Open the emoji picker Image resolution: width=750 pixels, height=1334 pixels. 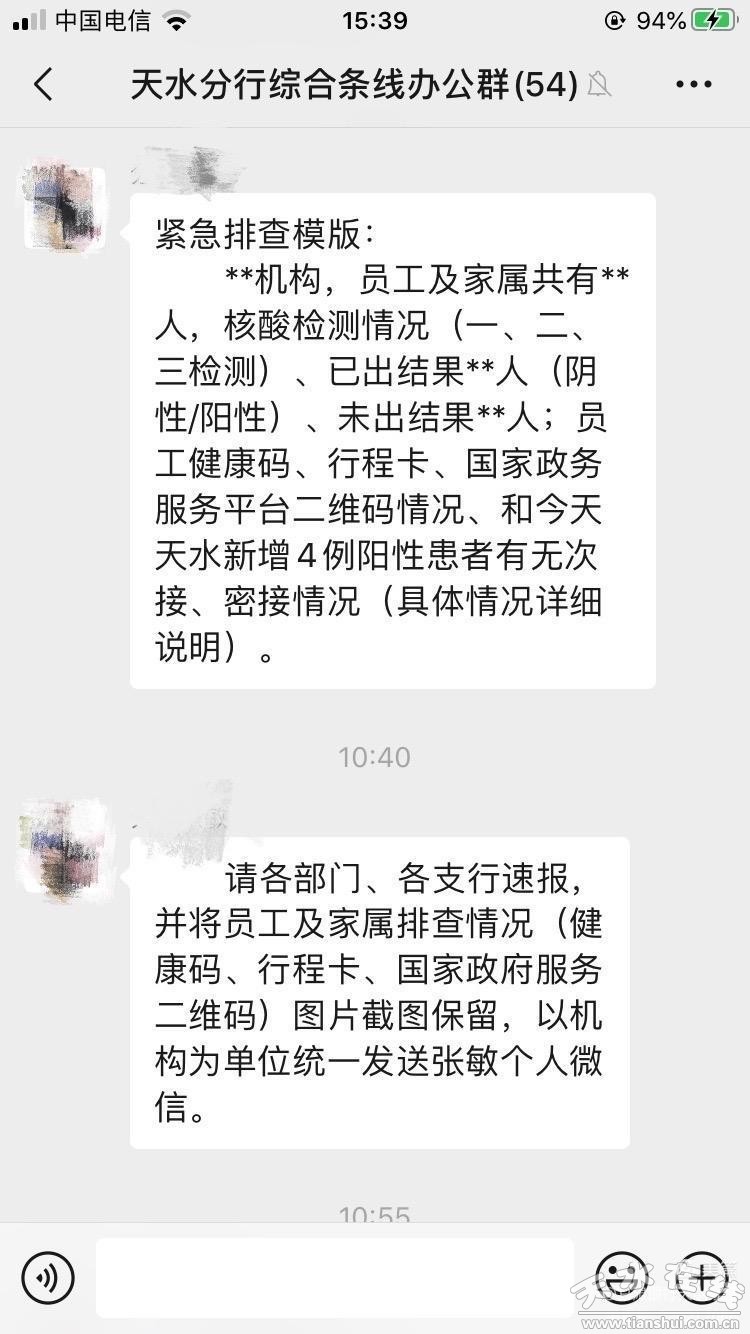(x=620, y=1277)
